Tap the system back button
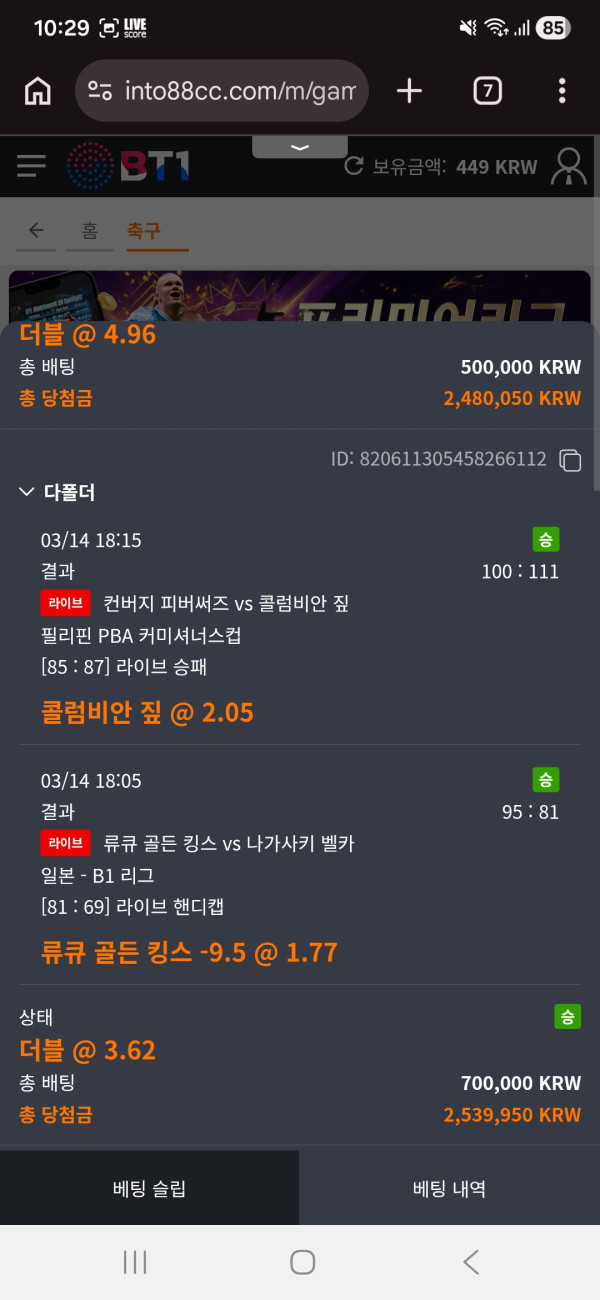This screenshot has width=600, height=1300. pyautogui.click(x=471, y=1262)
